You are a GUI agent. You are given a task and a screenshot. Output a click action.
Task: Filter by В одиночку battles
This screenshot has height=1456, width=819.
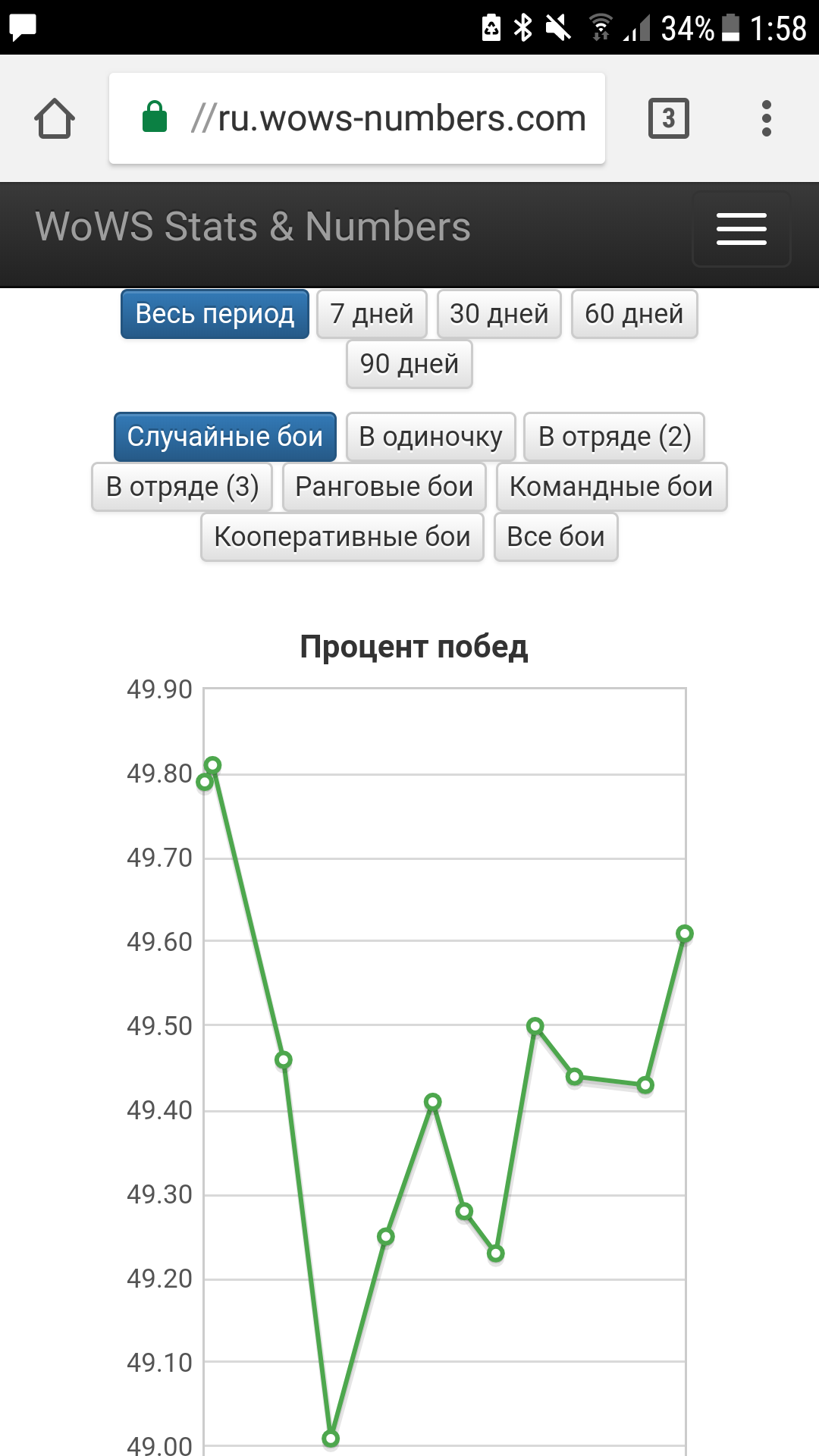(x=431, y=437)
